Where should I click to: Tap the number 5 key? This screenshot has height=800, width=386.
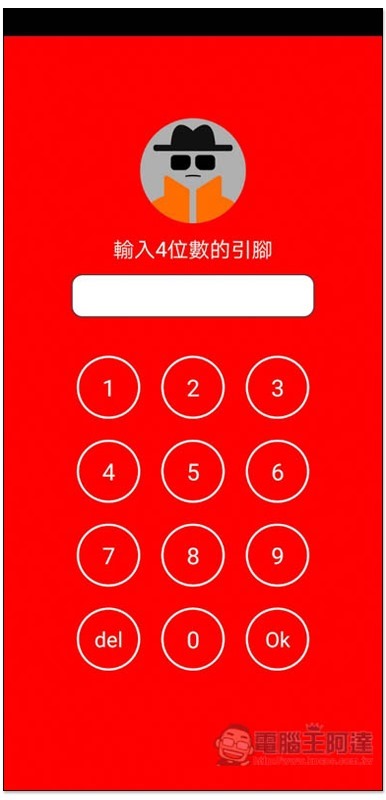tap(193, 471)
